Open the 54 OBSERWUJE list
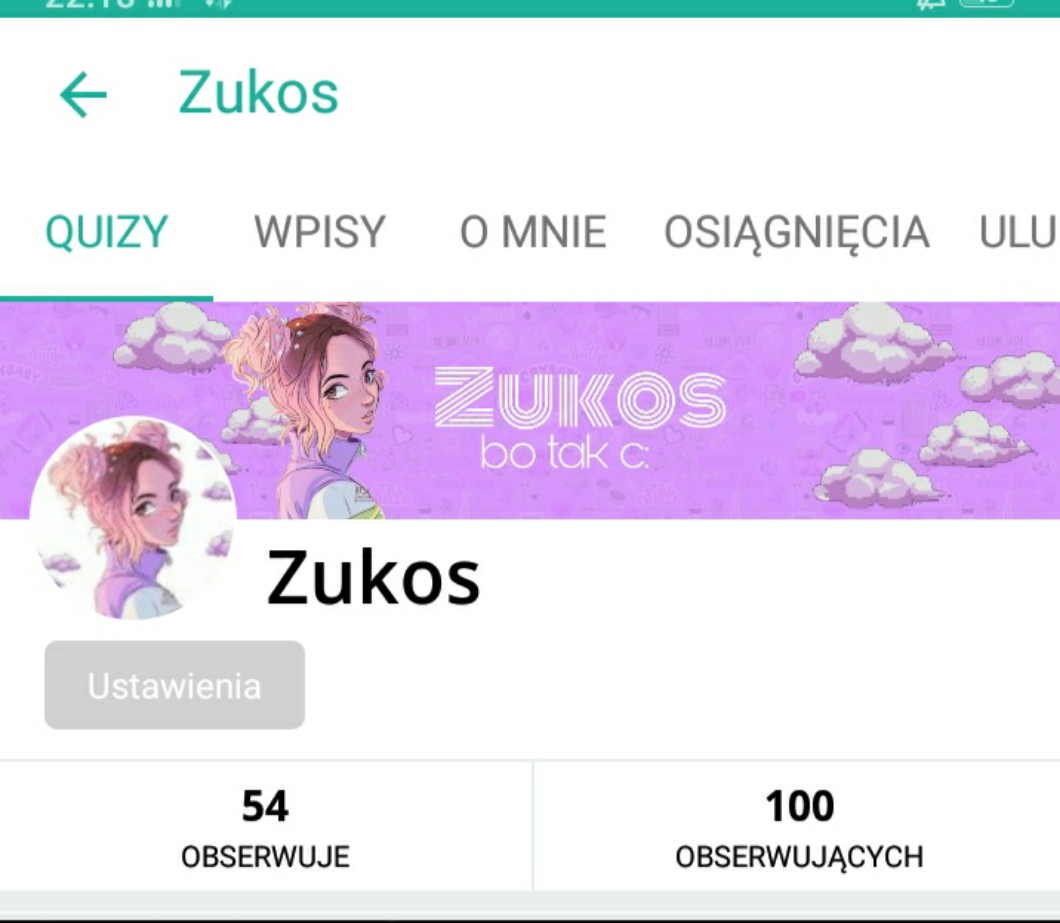 [x=265, y=827]
